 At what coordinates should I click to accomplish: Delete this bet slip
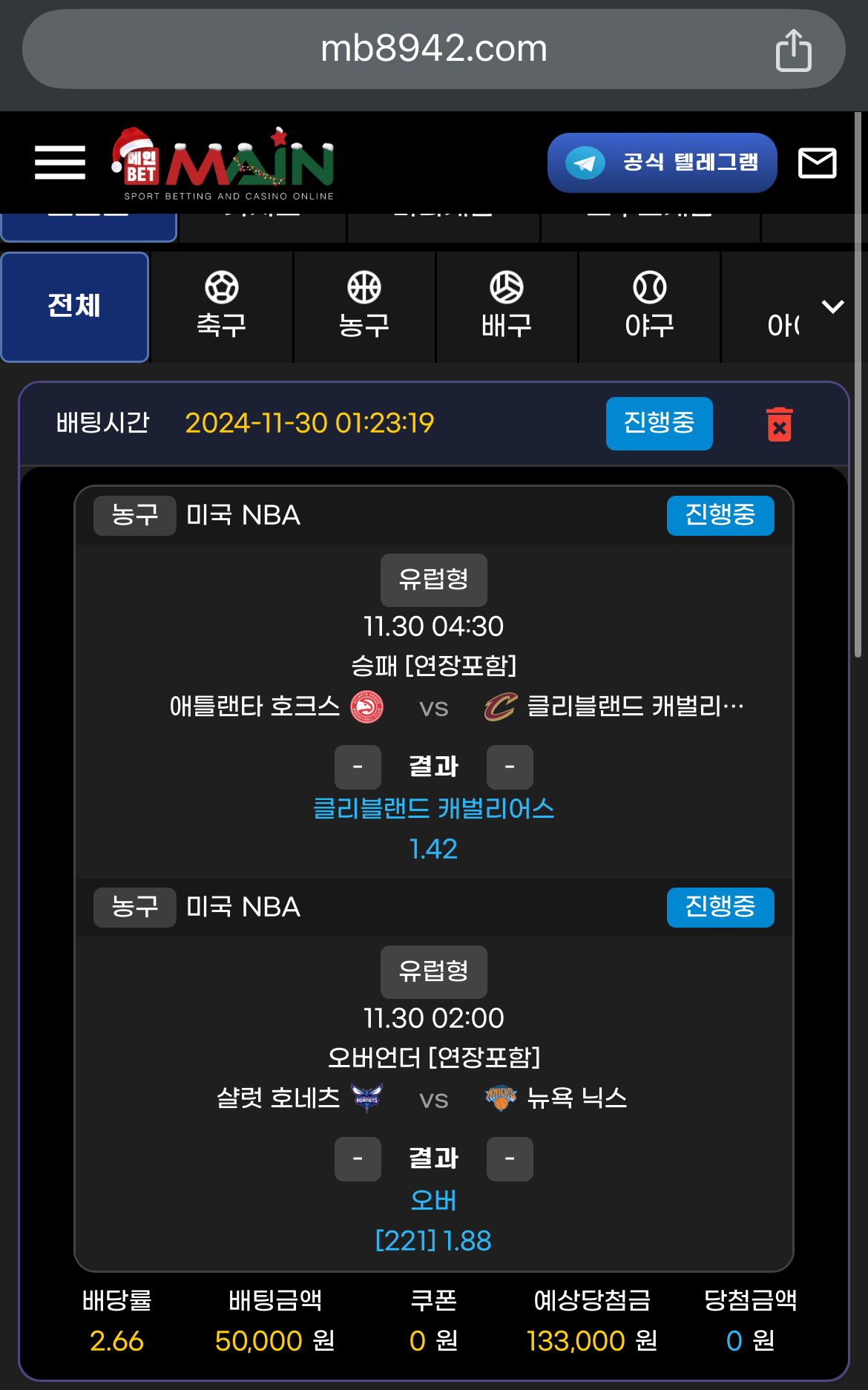(x=779, y=424)
